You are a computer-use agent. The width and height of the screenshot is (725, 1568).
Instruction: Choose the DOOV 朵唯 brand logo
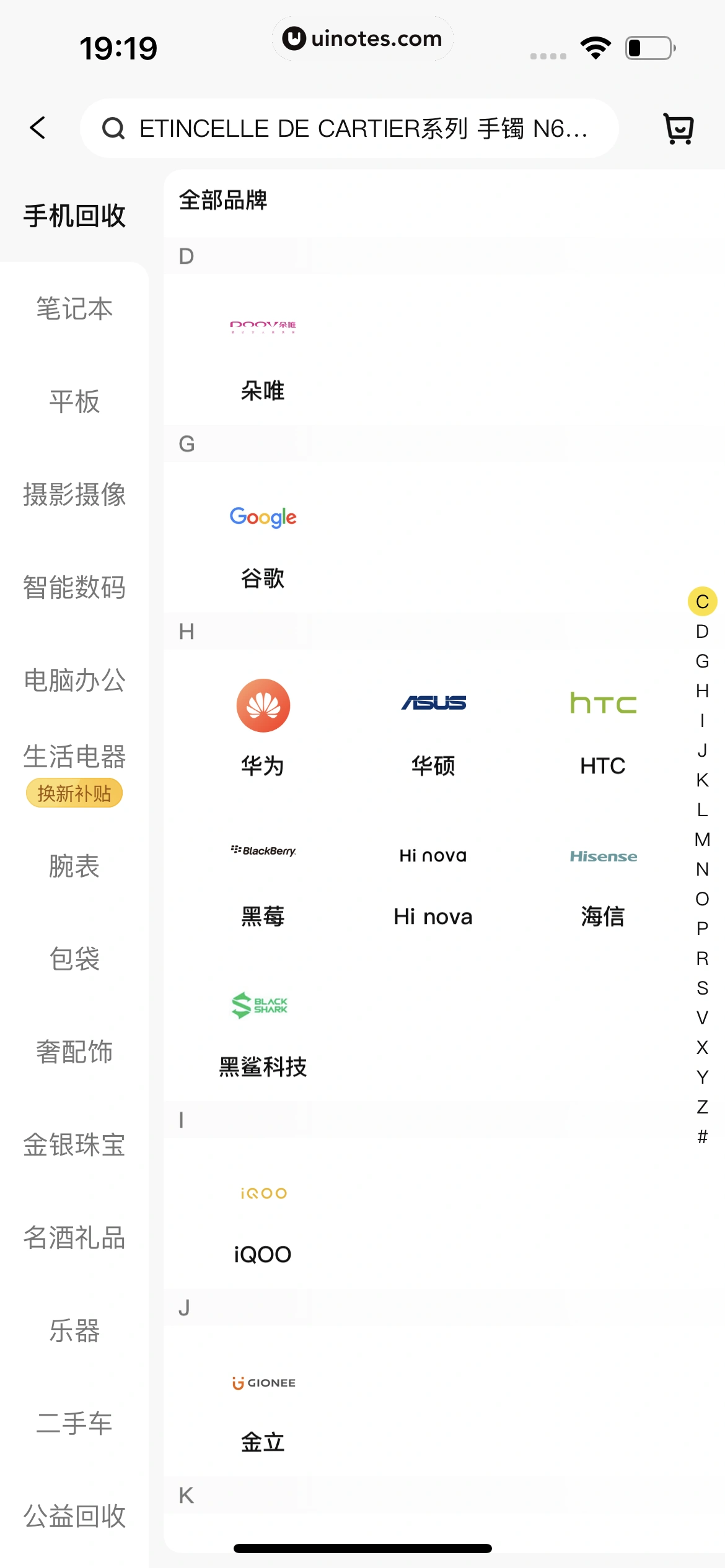(263, 327)
